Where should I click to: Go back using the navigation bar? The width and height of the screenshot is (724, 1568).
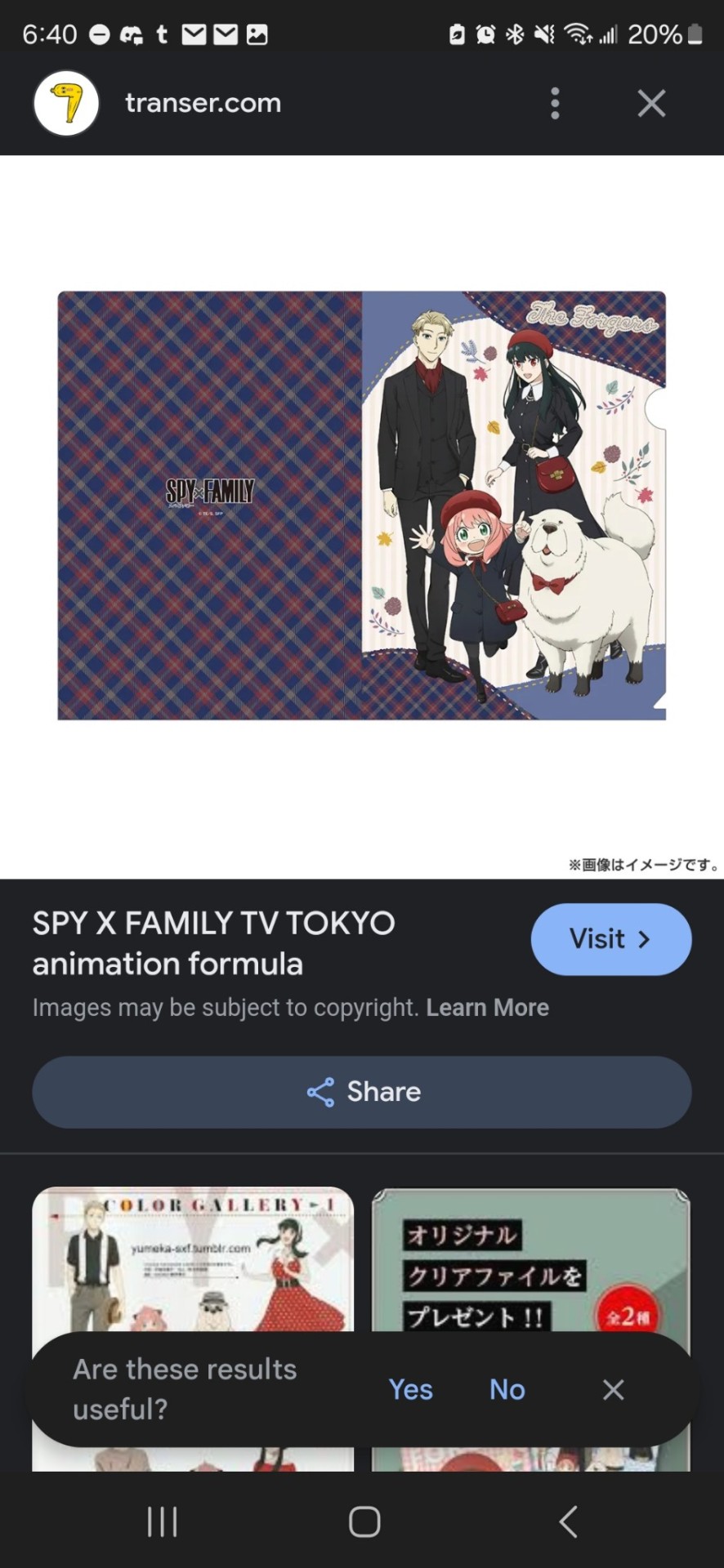tap(568, 1521)
